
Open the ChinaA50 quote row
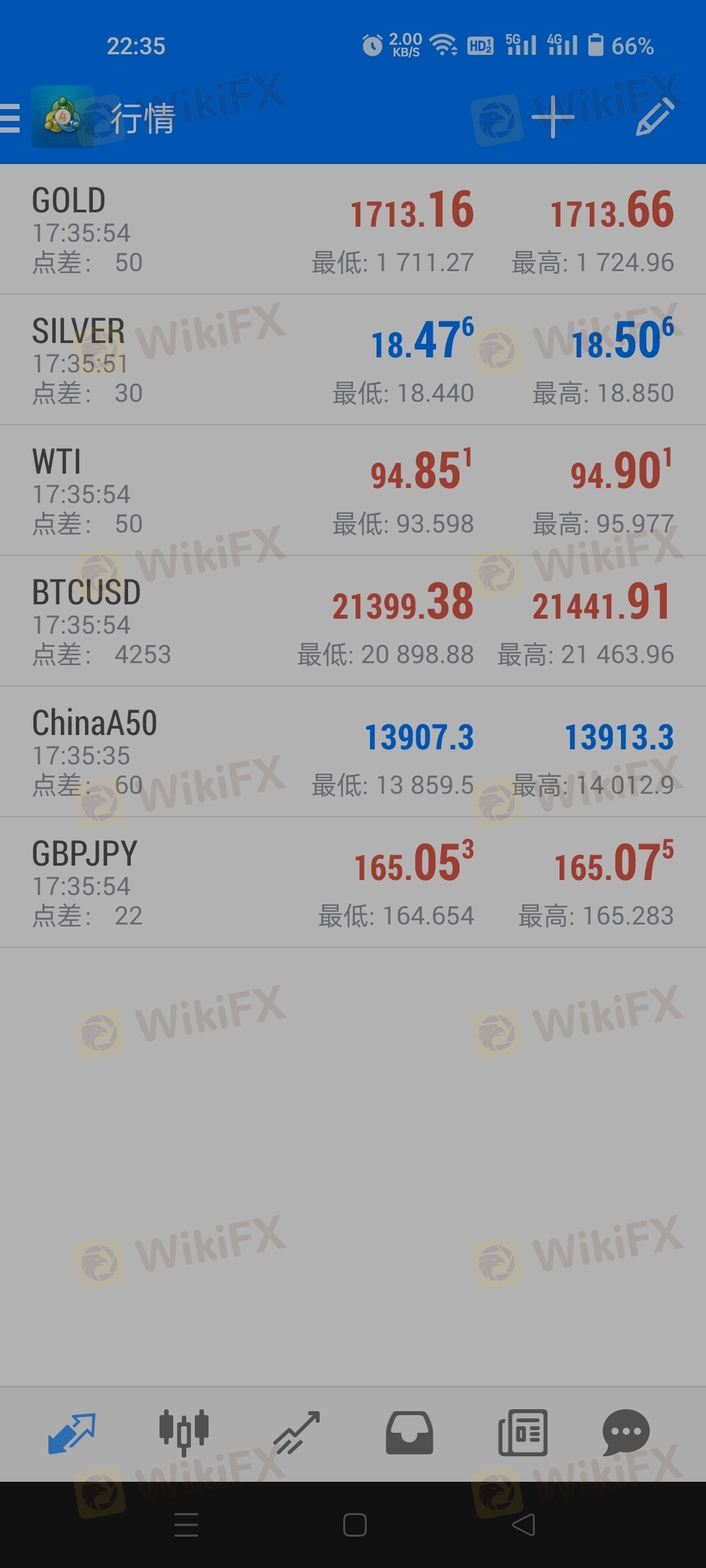353,752
